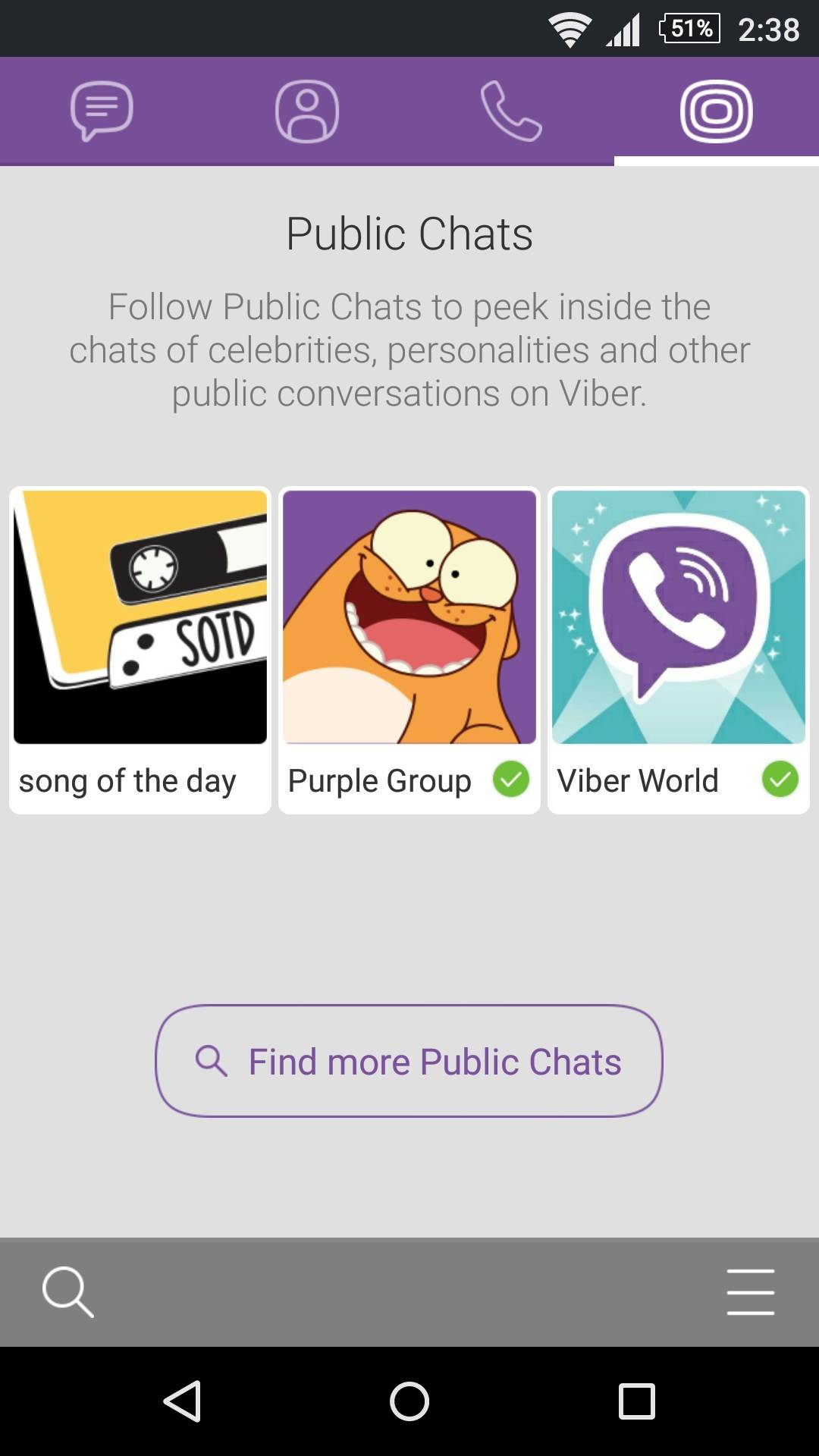819x1456 pixels.
Task: Open search from the bottom bar
Action: click(68, 1291)
